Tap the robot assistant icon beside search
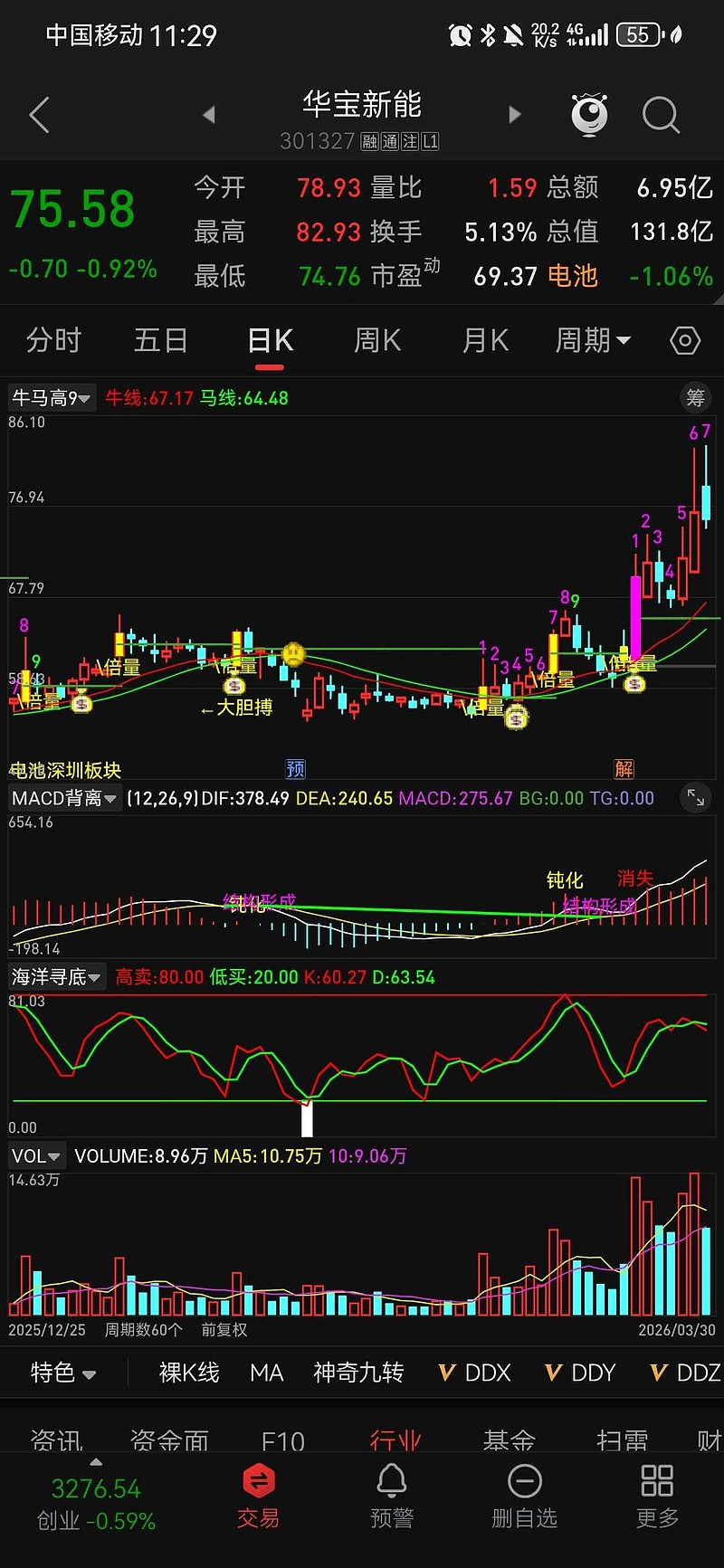Viewport: 724px width, 1568px height. [x=588, y=115]
